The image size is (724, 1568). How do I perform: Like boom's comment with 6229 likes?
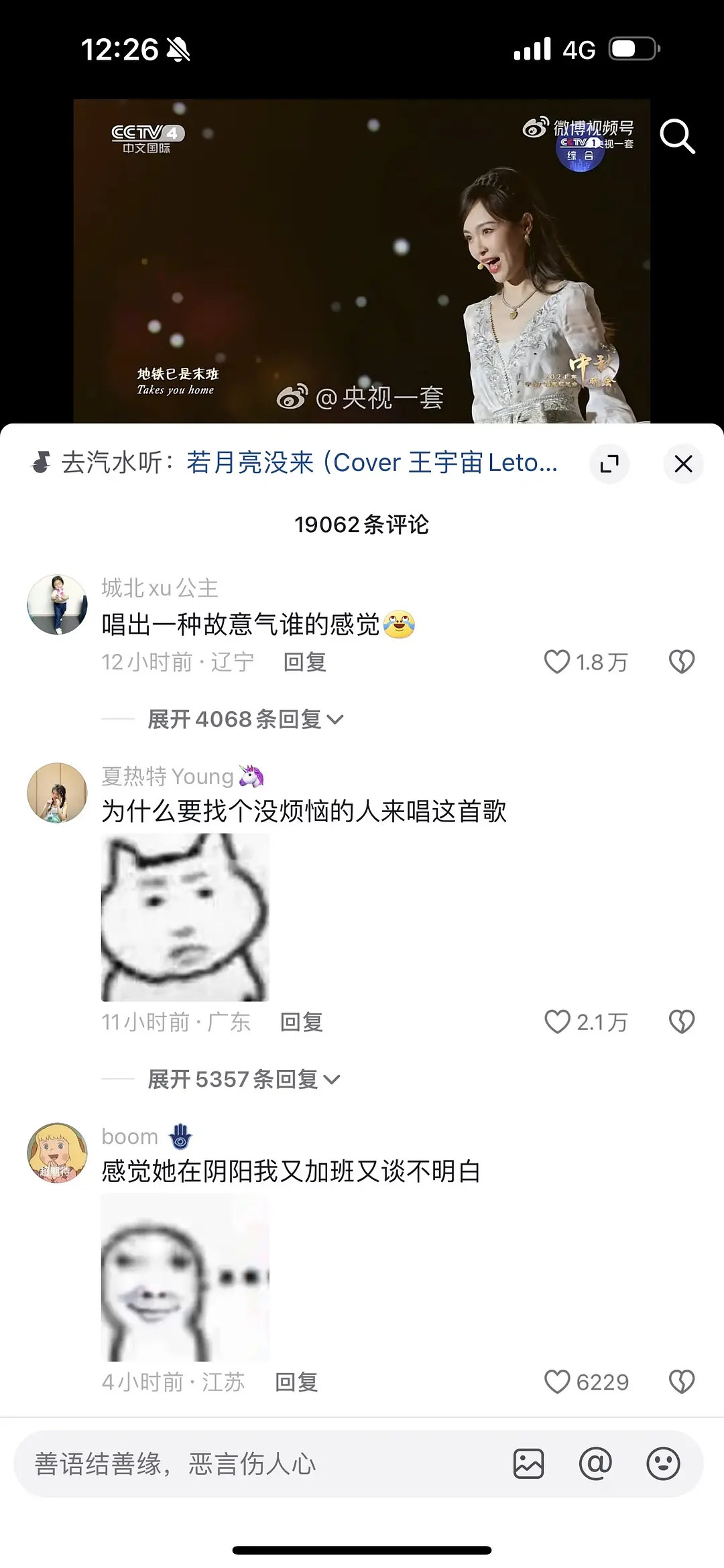coord(557,1382)
